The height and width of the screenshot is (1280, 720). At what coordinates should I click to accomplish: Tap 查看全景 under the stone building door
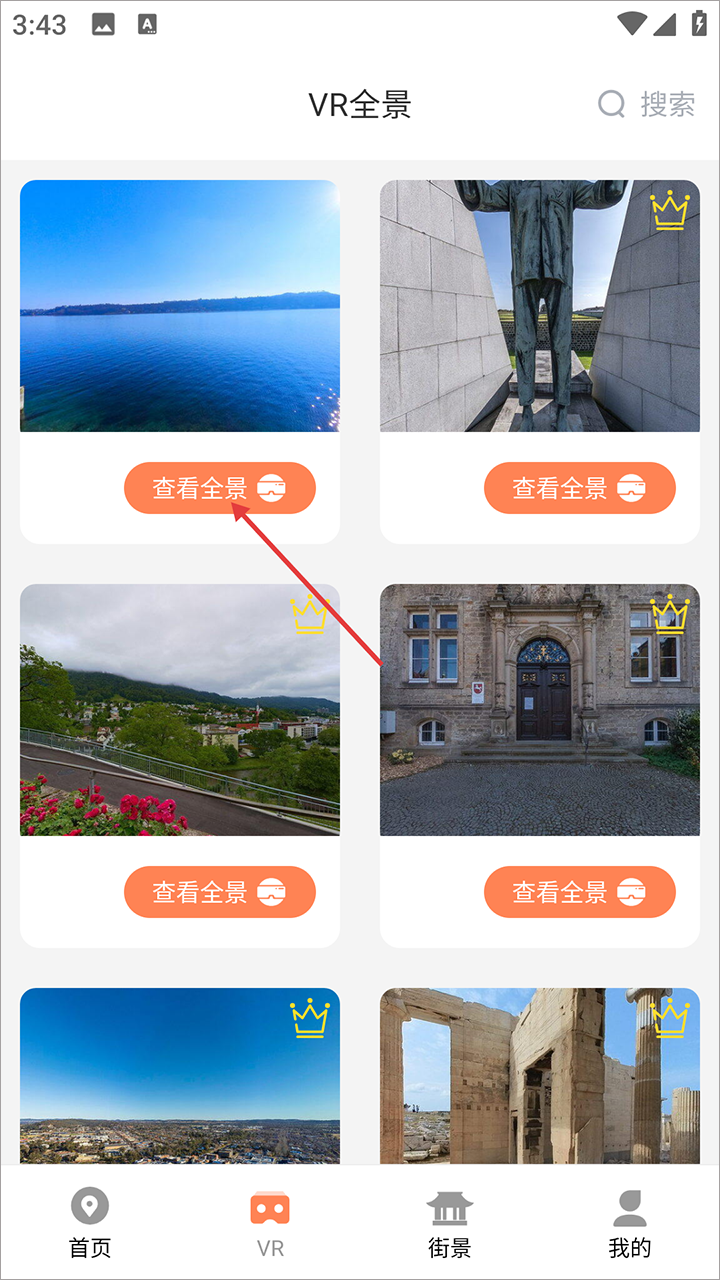coord(580,892)
